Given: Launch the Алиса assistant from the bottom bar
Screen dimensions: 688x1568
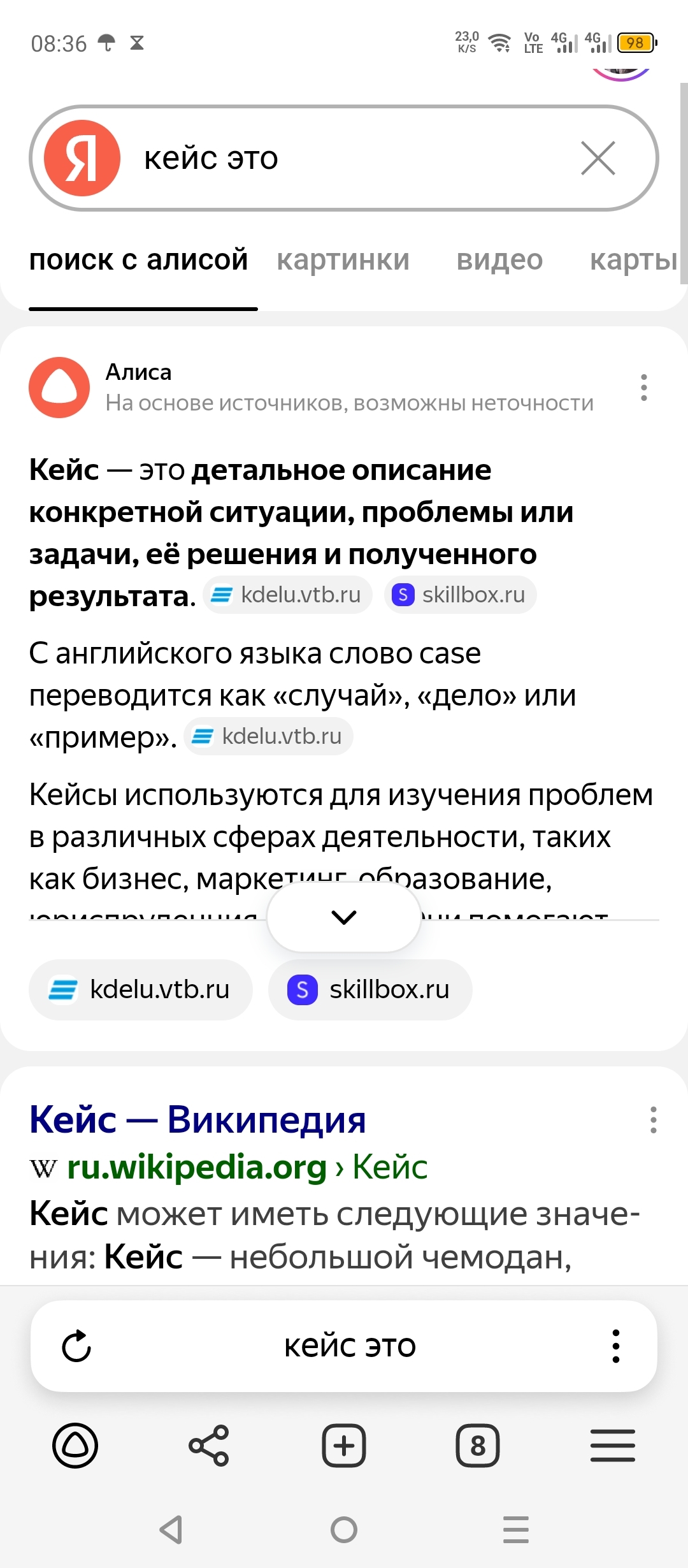Looking at the screenshot, I should pos(75,1446).
